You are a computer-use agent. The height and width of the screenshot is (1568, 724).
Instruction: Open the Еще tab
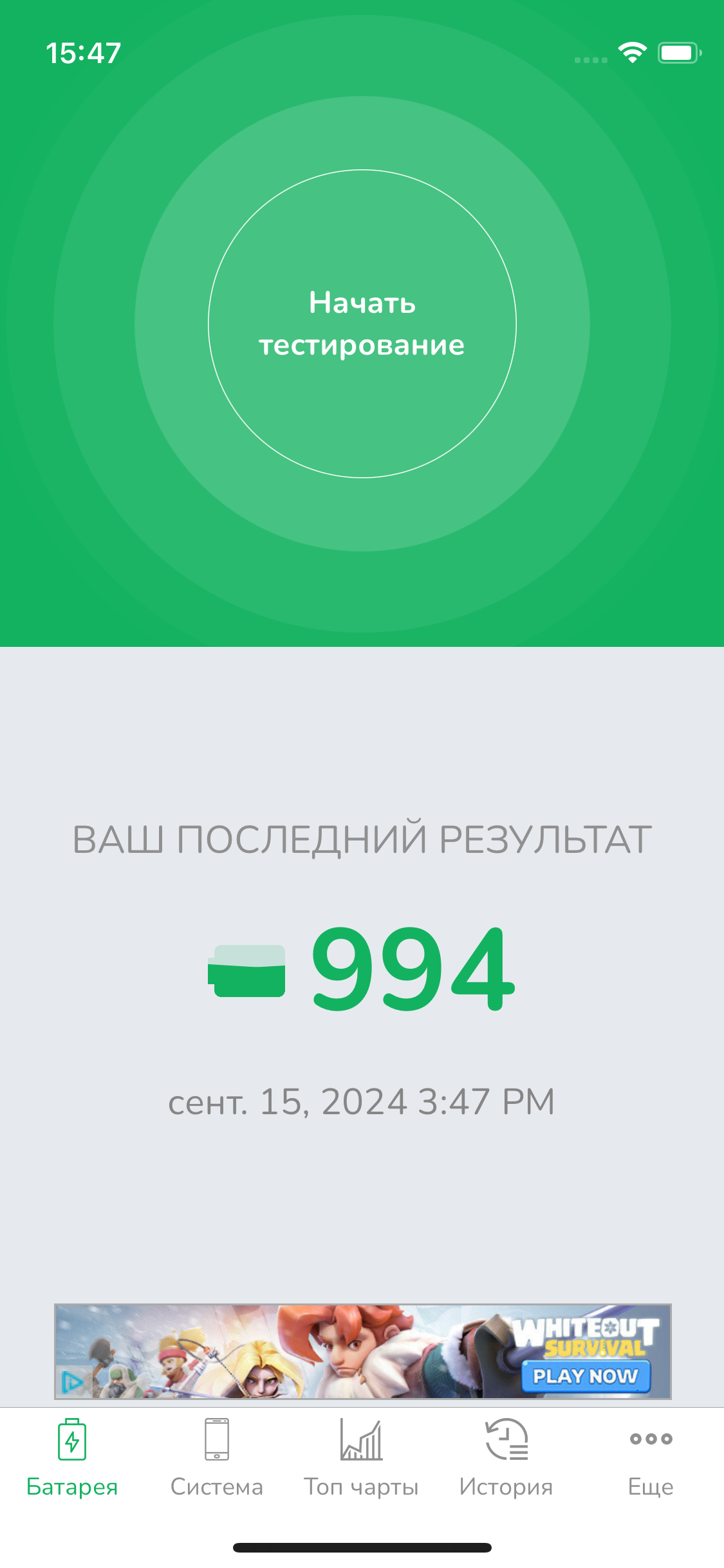[651, 1457]
